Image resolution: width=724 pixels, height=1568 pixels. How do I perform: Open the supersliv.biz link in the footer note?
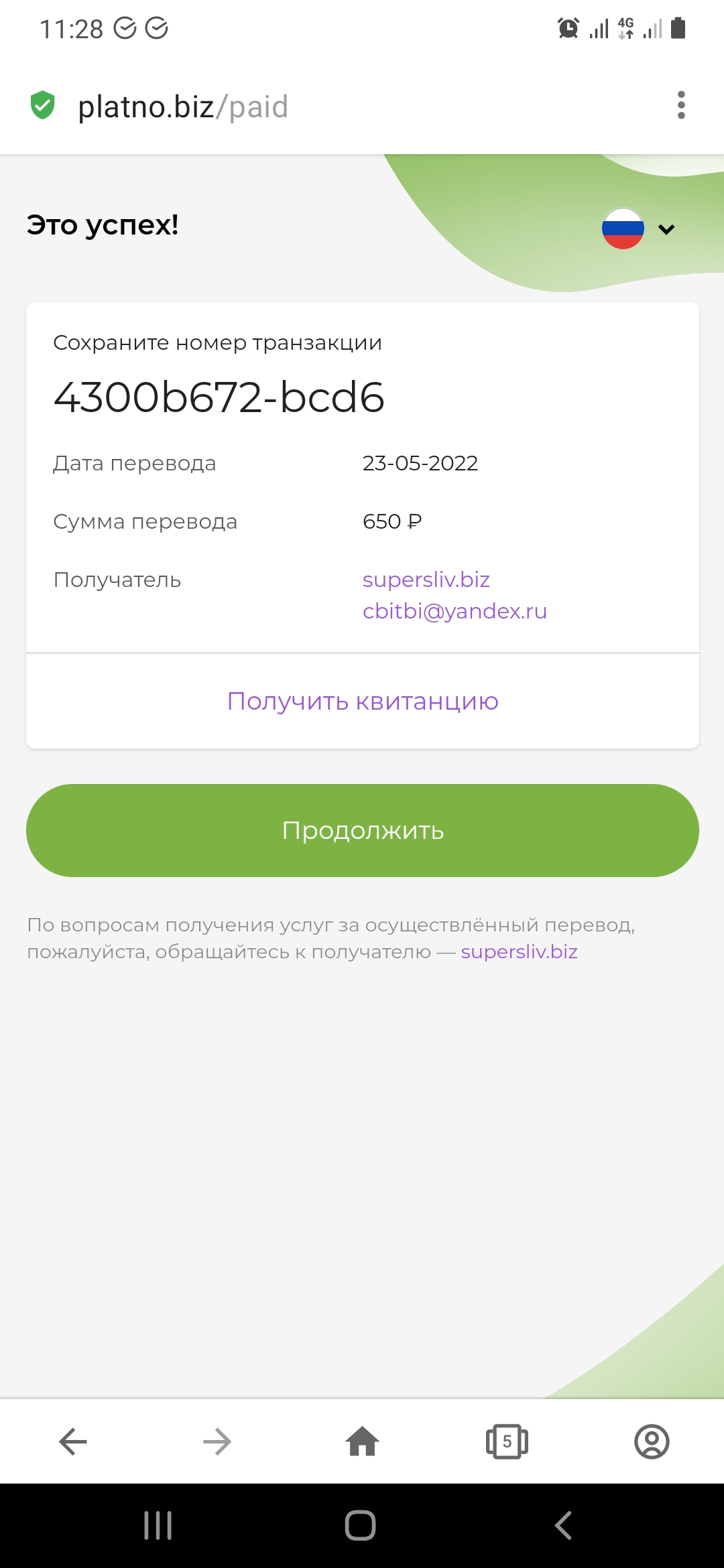pyautogui.click(x=520, y=952)
